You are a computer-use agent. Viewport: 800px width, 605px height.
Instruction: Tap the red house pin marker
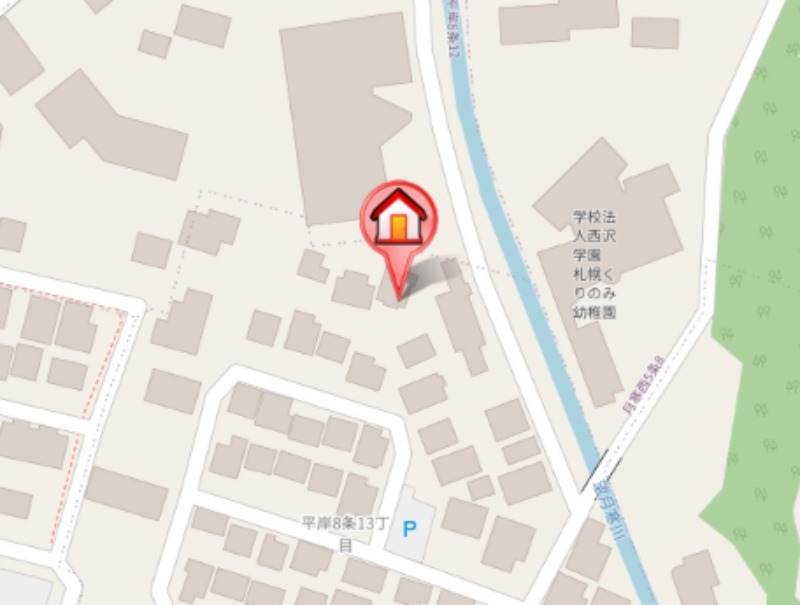[x=398, y=219]
